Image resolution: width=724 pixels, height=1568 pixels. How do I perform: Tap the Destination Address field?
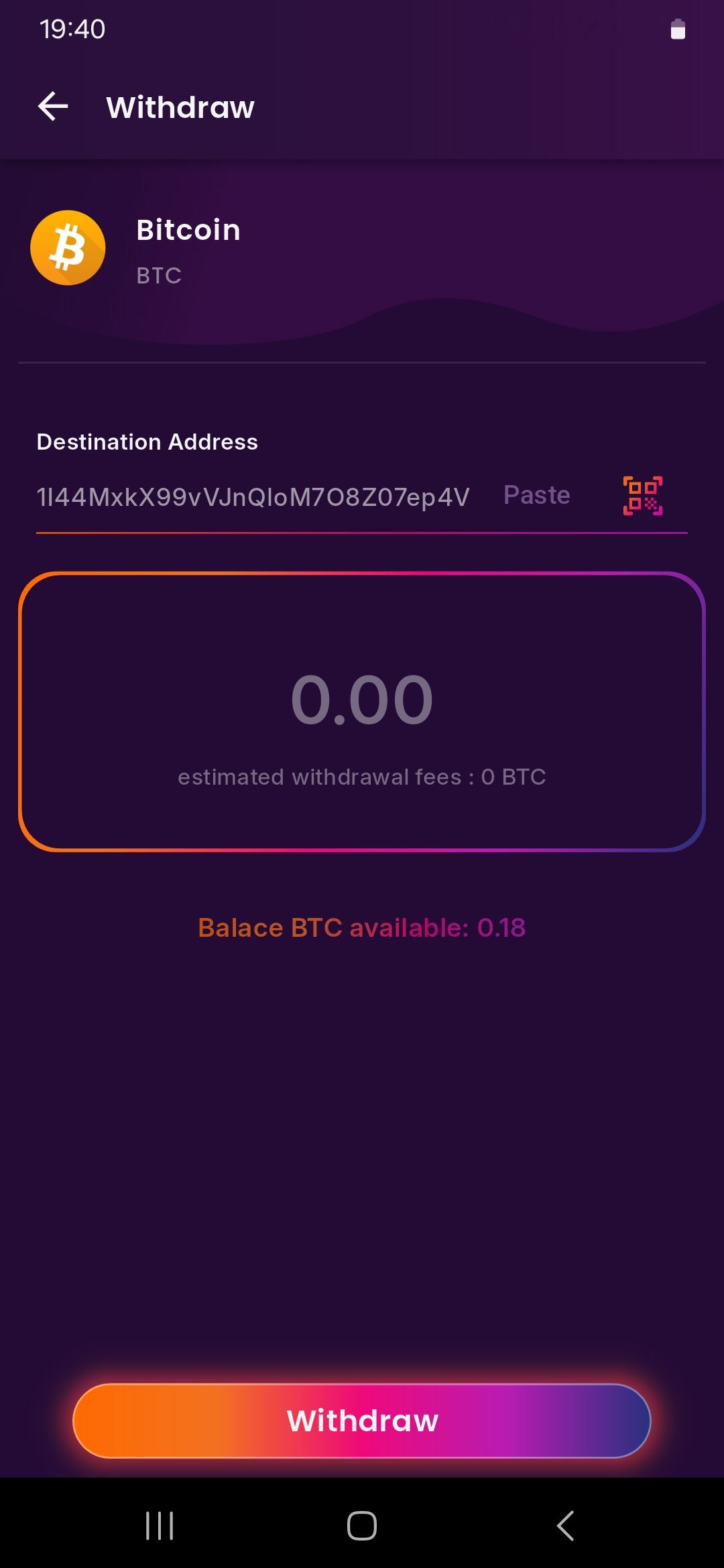[x=253, y=497]
